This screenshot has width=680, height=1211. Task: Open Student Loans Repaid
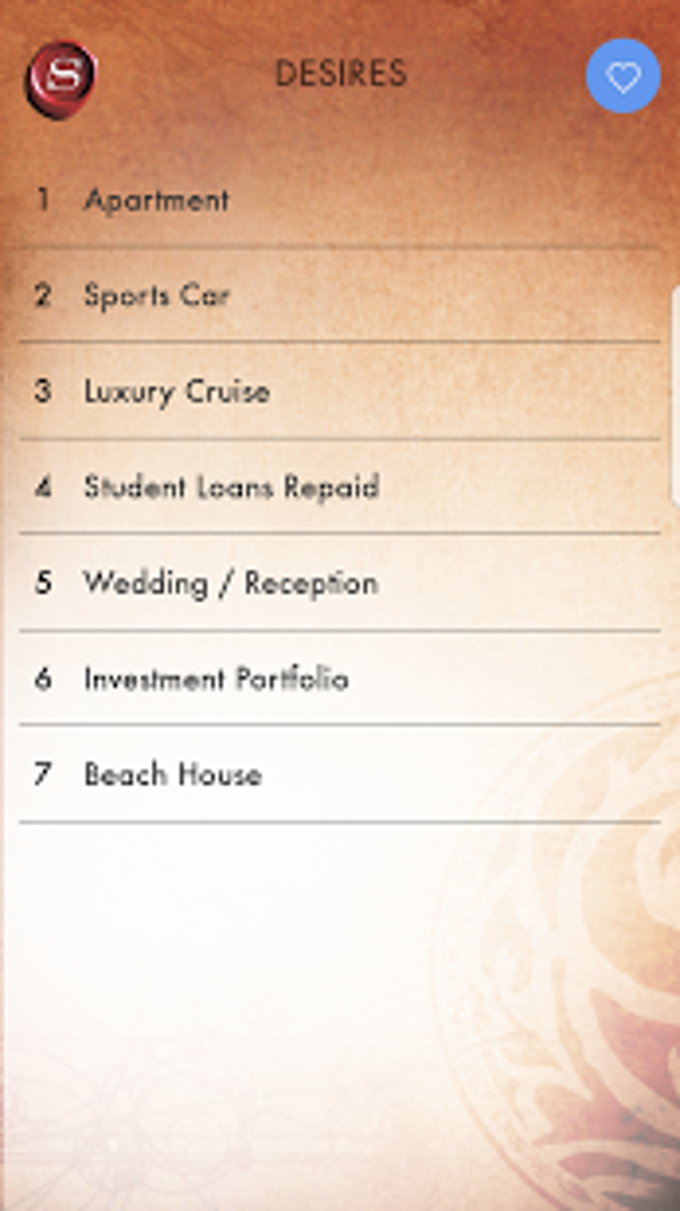pyautogui.click(x=231, y=487)
